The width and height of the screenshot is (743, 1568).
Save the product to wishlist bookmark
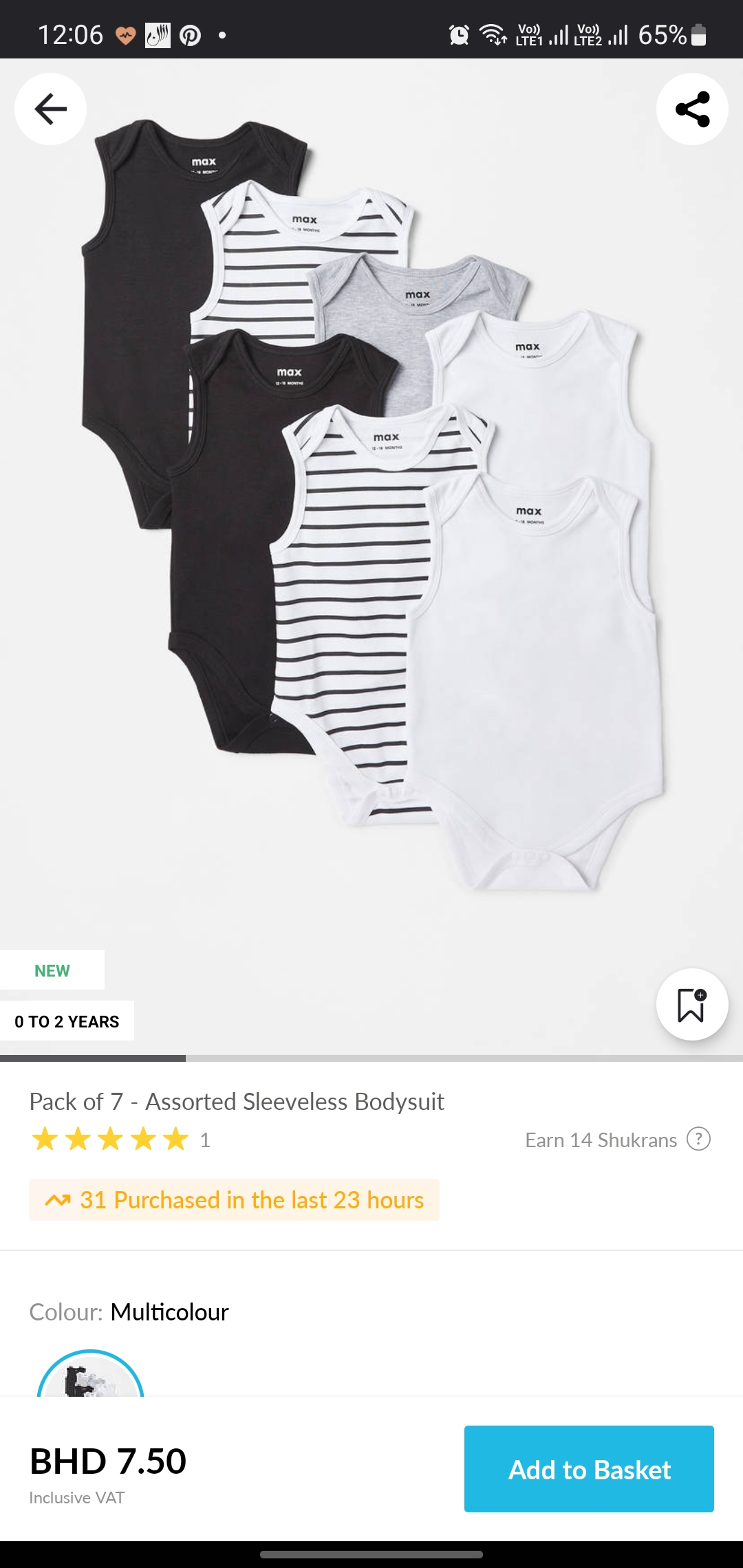[x=692, y=1004]
